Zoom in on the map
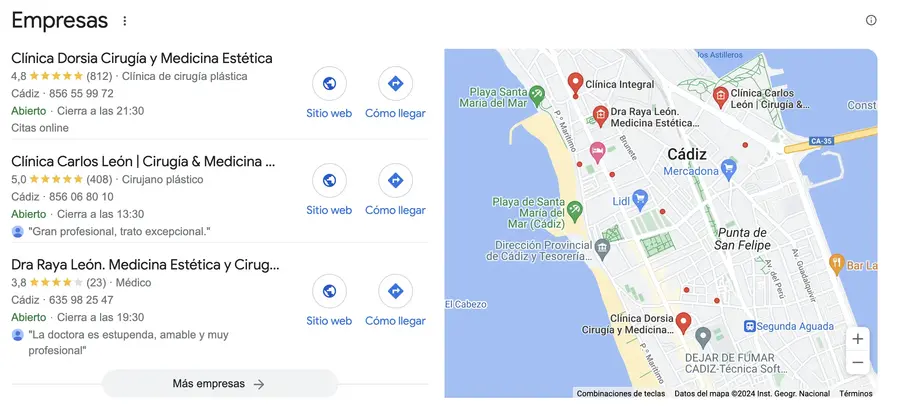The image size is (900, 416). tap(857, 339)
